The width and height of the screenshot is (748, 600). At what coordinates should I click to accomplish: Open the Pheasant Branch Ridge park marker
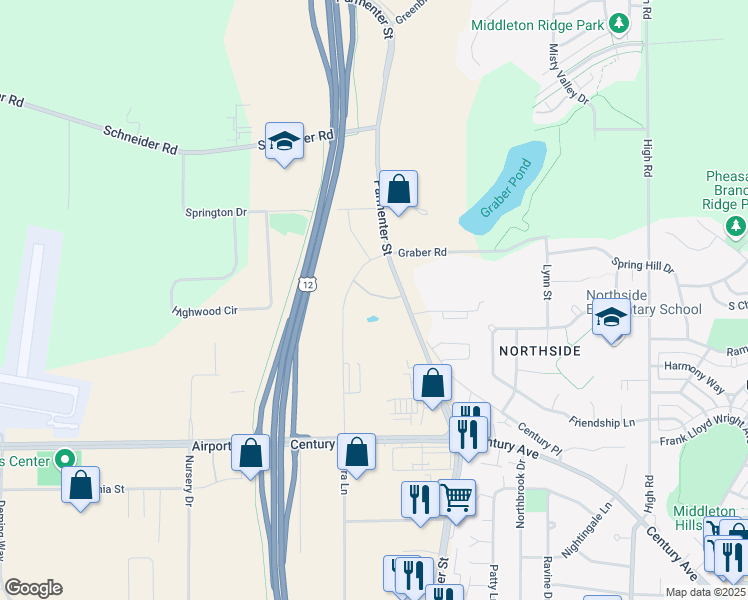[x=736, y=226]
